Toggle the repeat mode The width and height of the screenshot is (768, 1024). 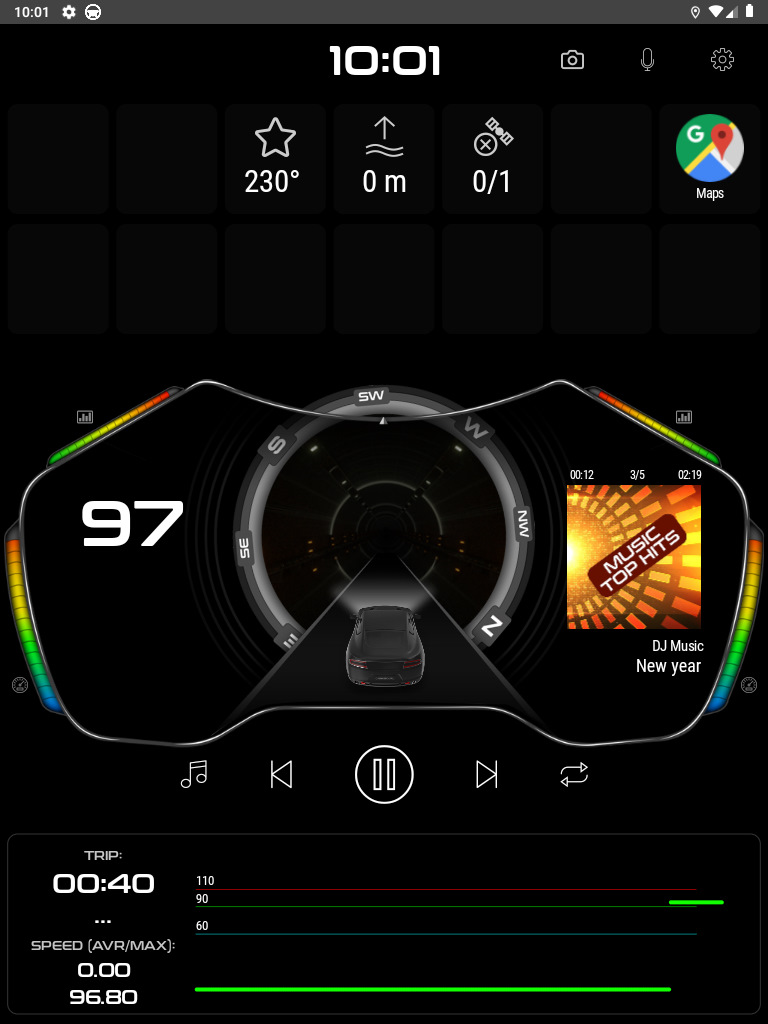pyautogui.click(x=575, y=774)
